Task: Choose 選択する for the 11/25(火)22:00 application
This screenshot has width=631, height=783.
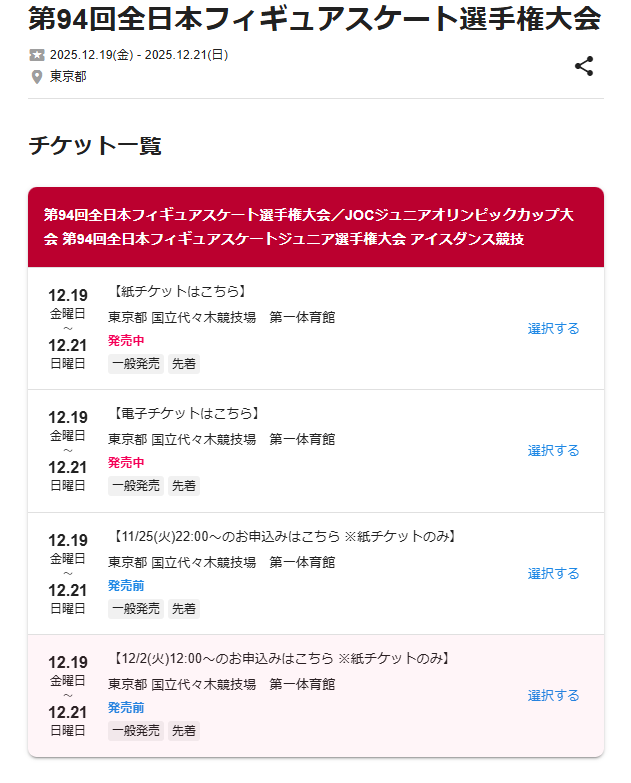Action: (553, 573)
